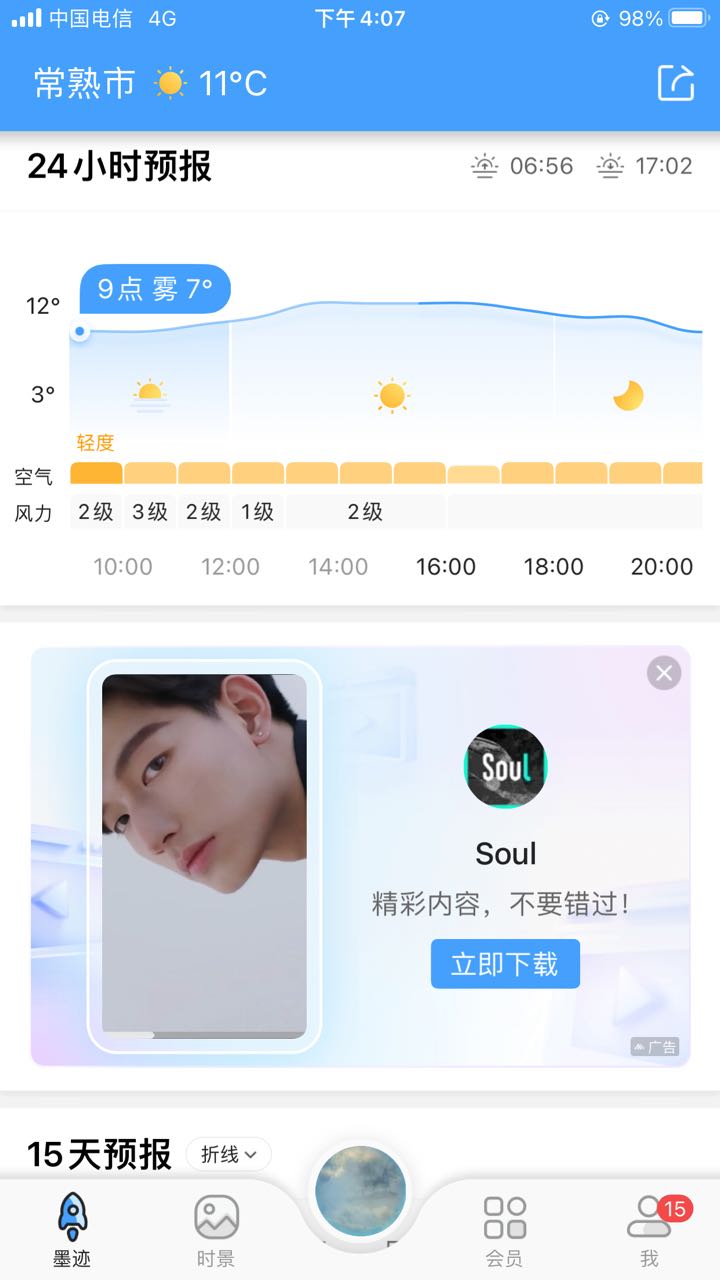Viewport: 720px width, 1280px height.
Task: Switch to the 时景 tab
Action: pyautogui.click(x=216, y=1229)
